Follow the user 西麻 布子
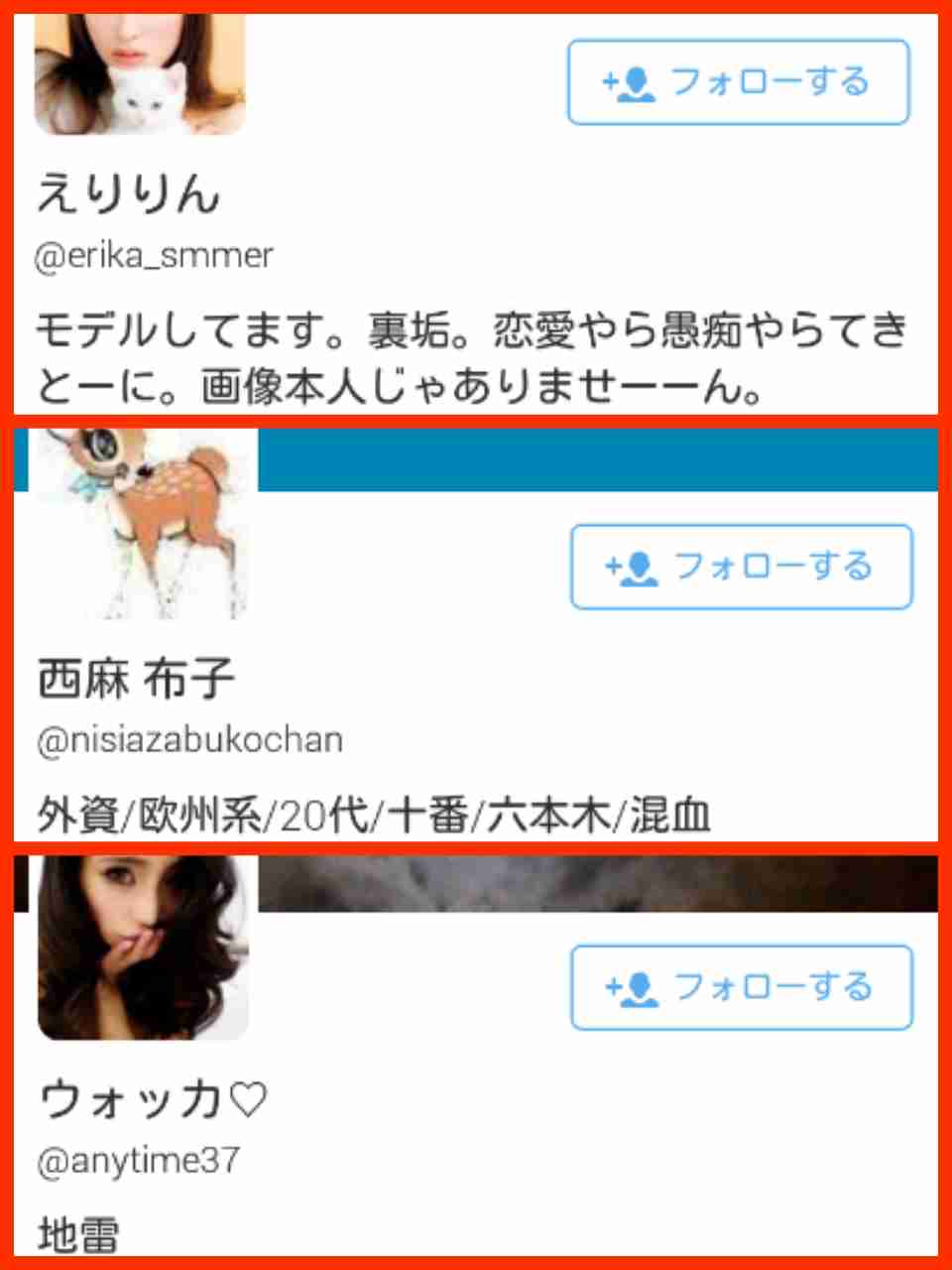 [x=742, y=568]
